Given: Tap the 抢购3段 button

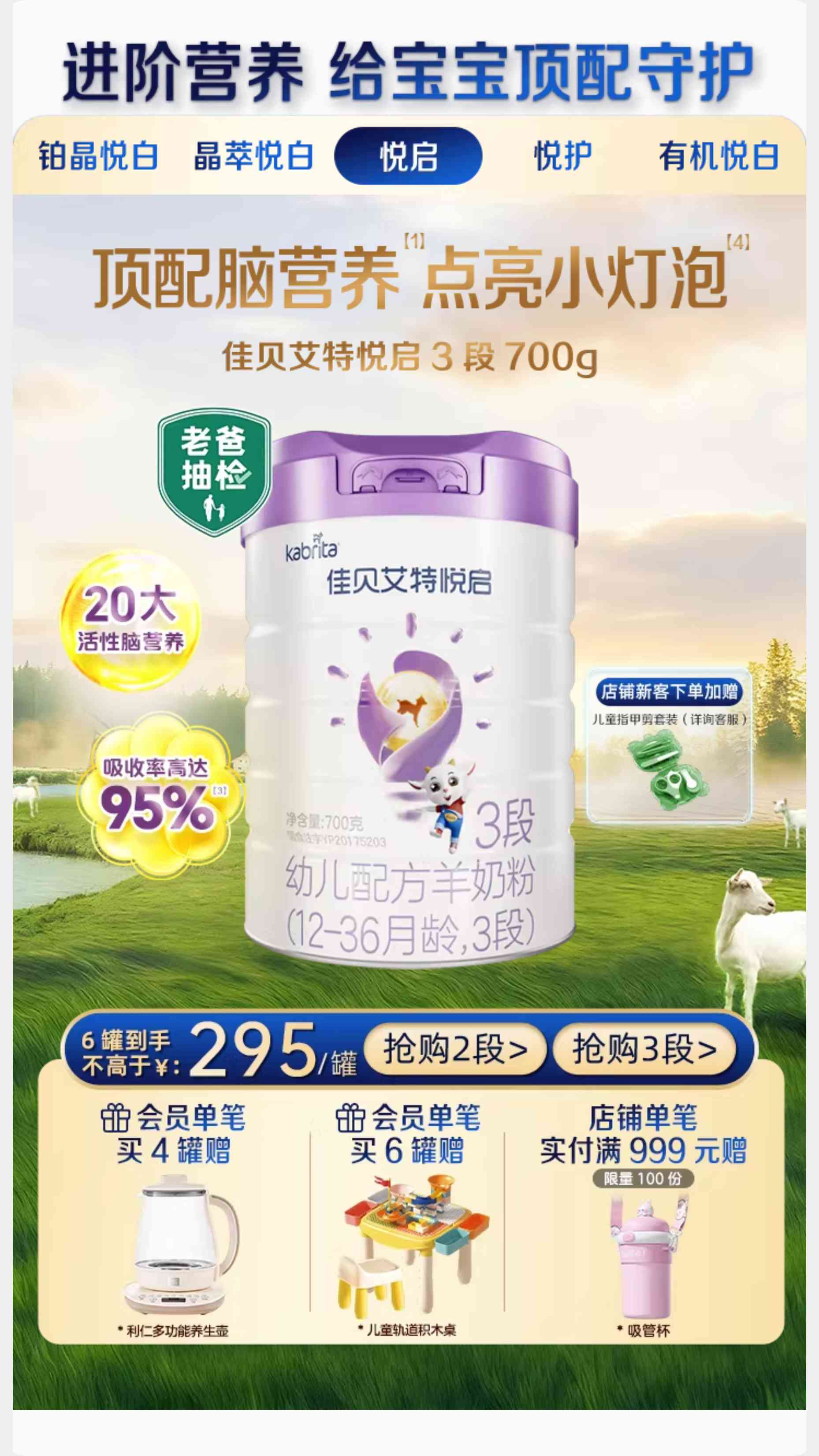Looking at the screenshot, I should pos(644,1049).
